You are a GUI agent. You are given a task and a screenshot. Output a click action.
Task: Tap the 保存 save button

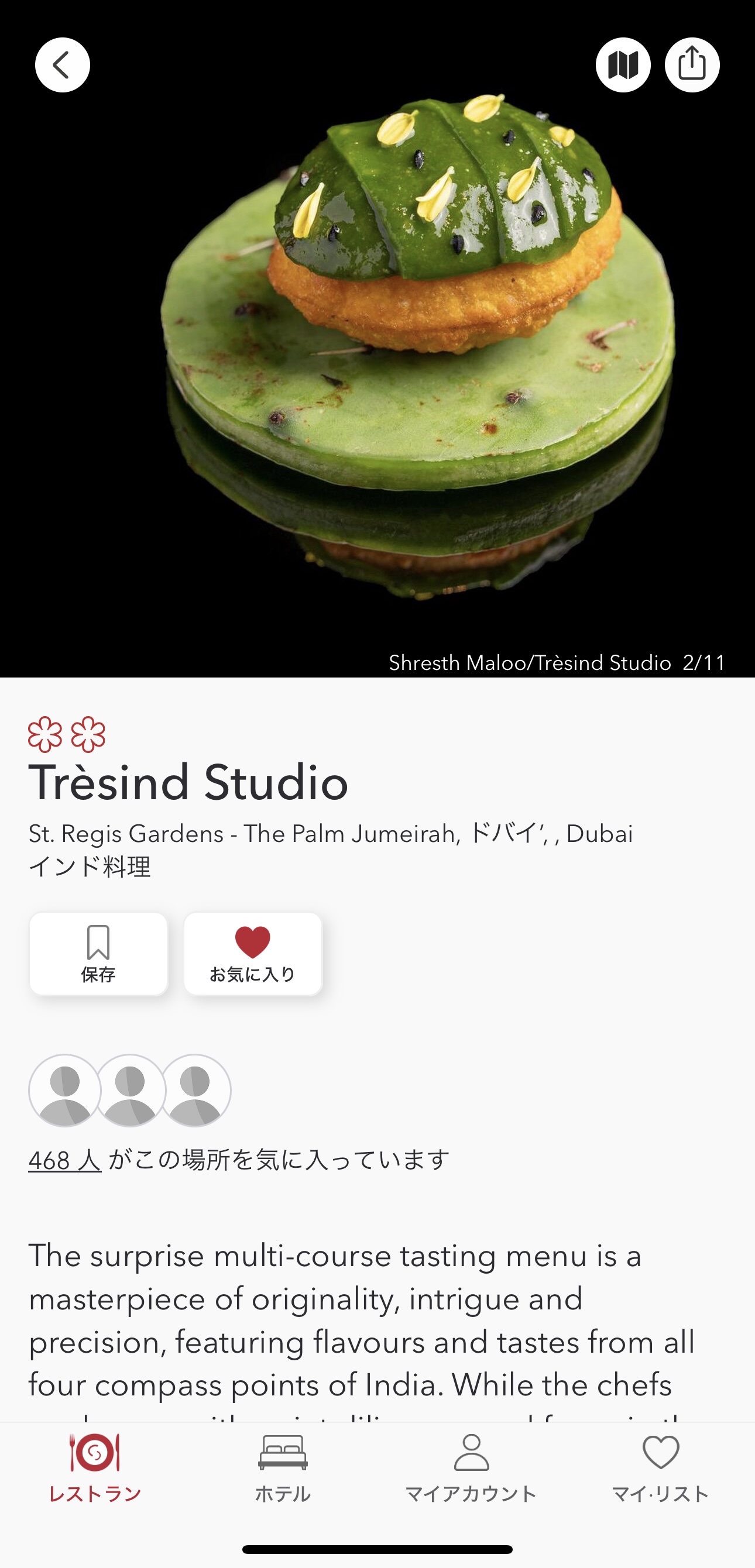98,953
